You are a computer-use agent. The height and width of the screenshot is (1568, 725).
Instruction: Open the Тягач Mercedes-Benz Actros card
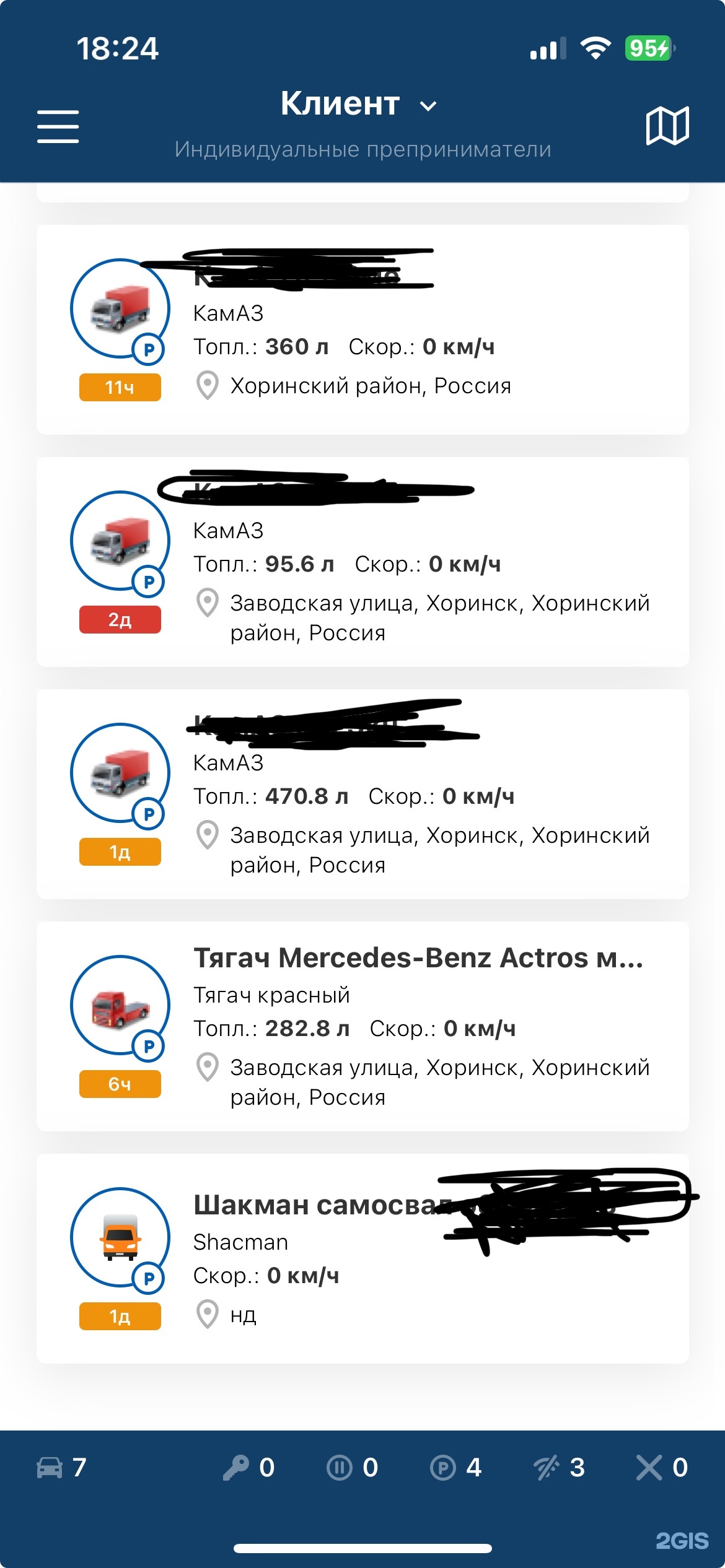(362, 1026)
